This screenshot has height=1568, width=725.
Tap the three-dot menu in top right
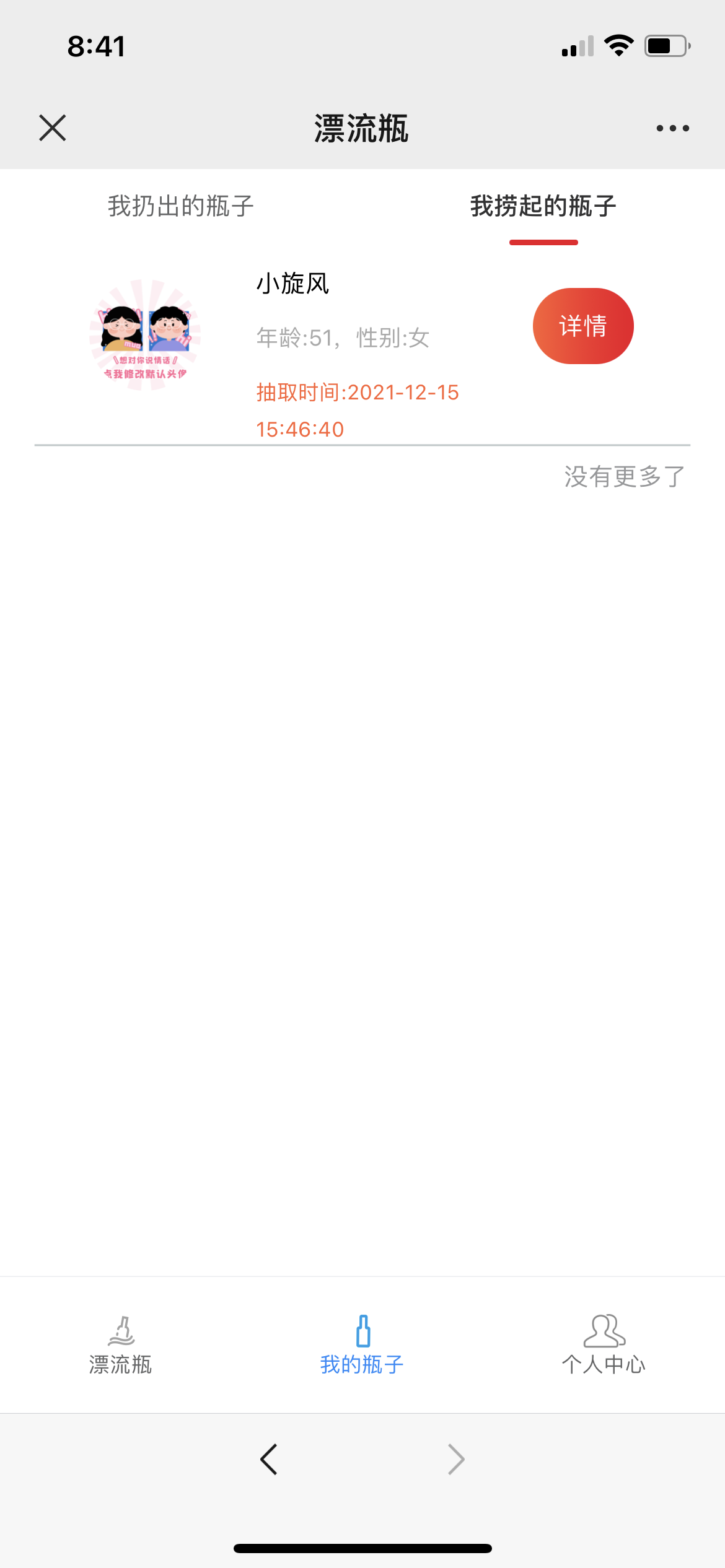(672, 128)
